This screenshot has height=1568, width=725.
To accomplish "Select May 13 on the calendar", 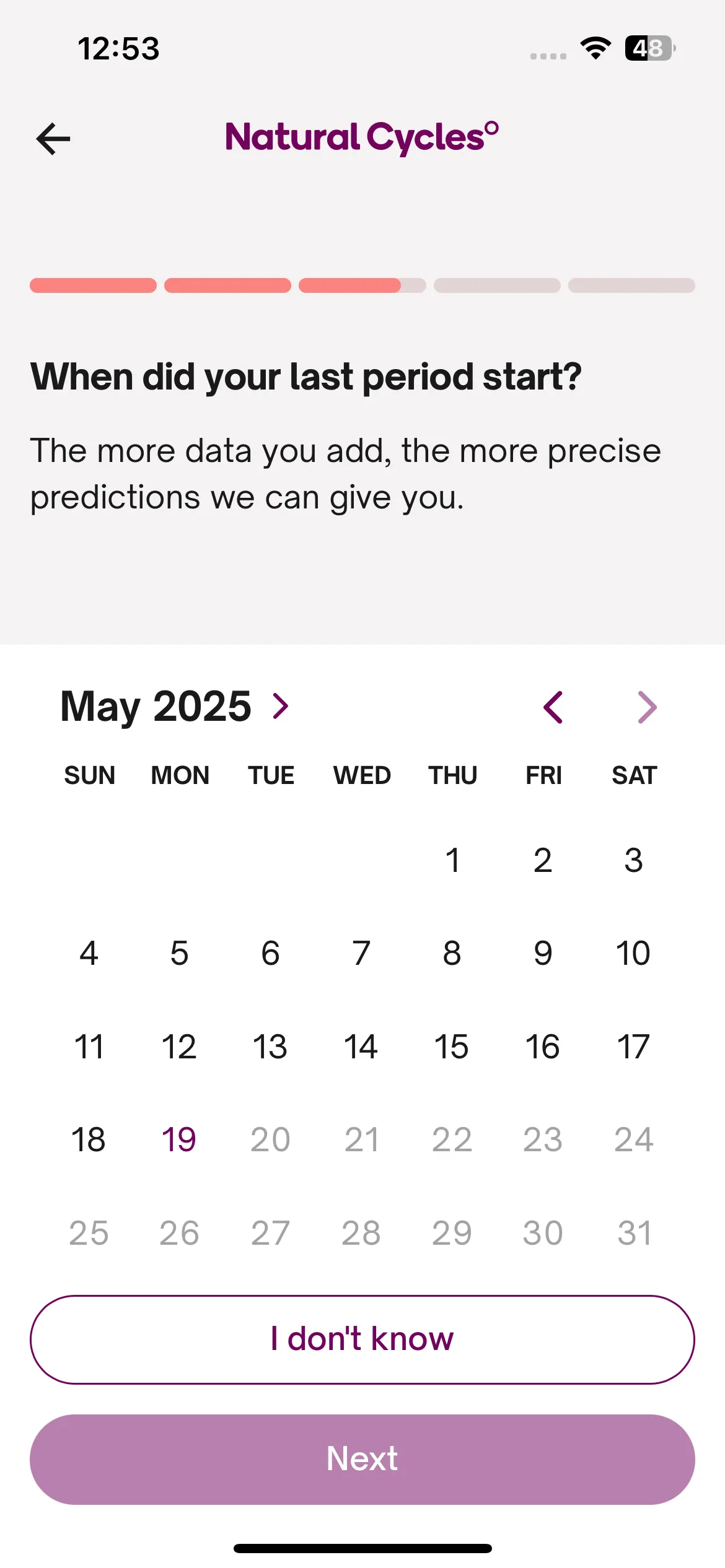I will point(270,1047).
